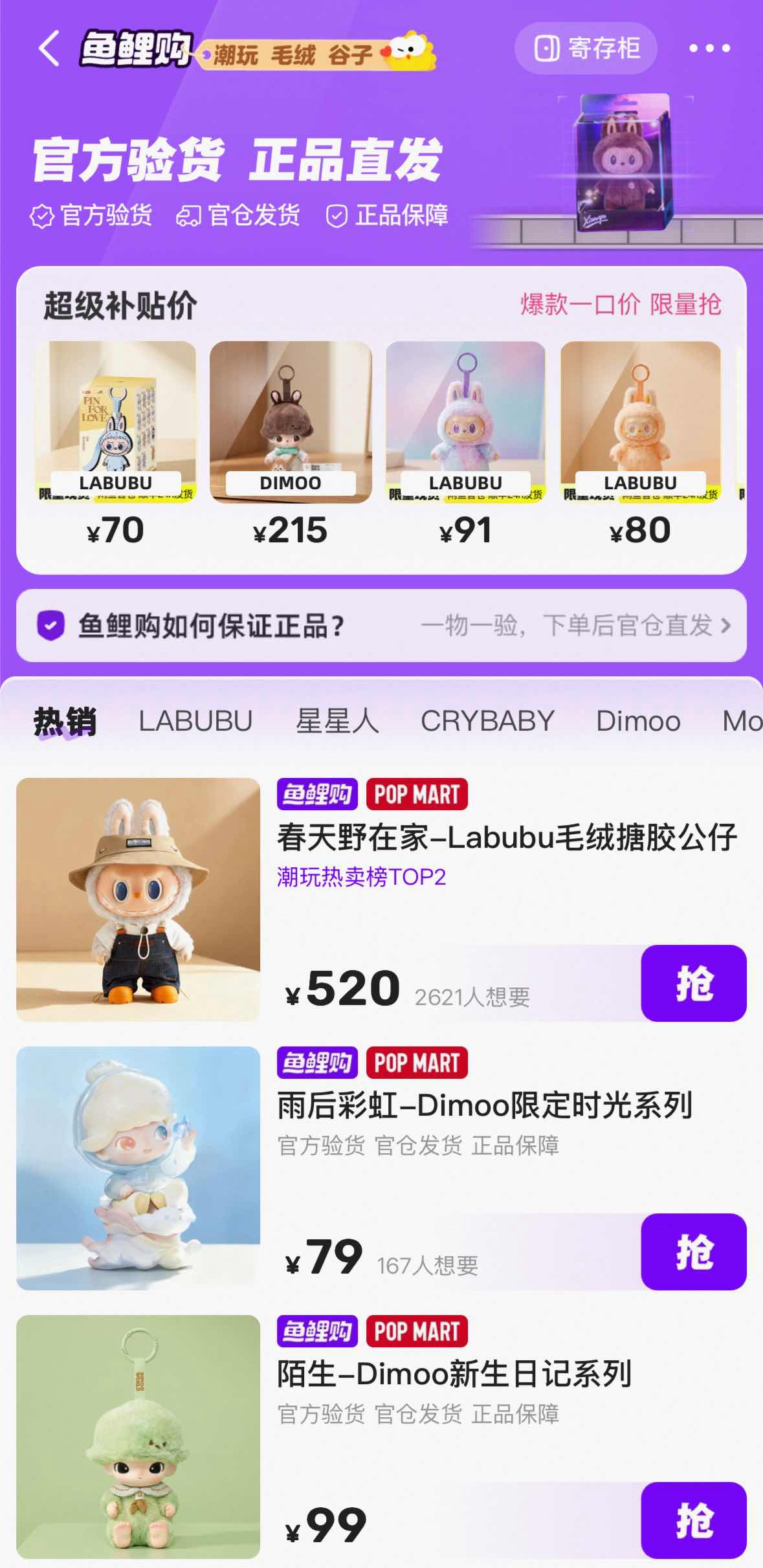Open the three-dot overflow menu
This screenshot has width=763, height=1568.
coord(709,49)
